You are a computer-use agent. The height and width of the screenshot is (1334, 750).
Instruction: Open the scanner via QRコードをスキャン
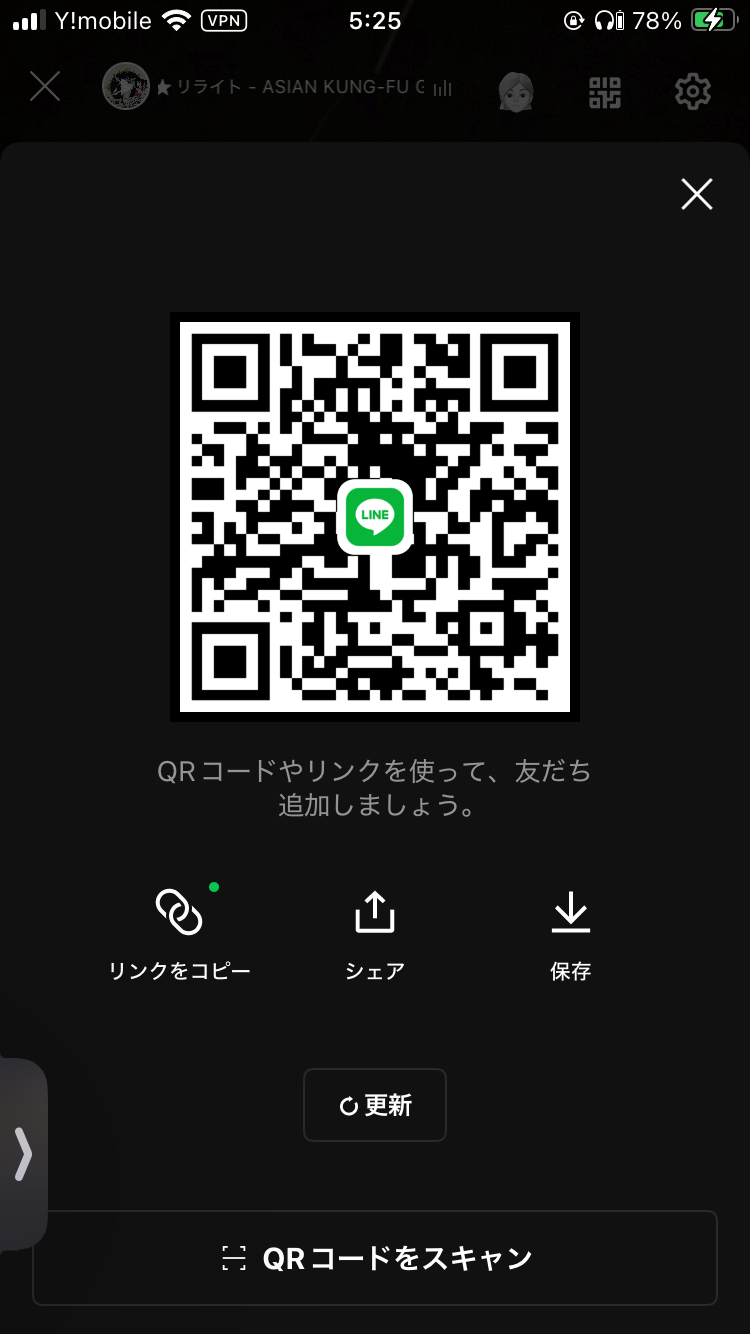coord(375,1258)
